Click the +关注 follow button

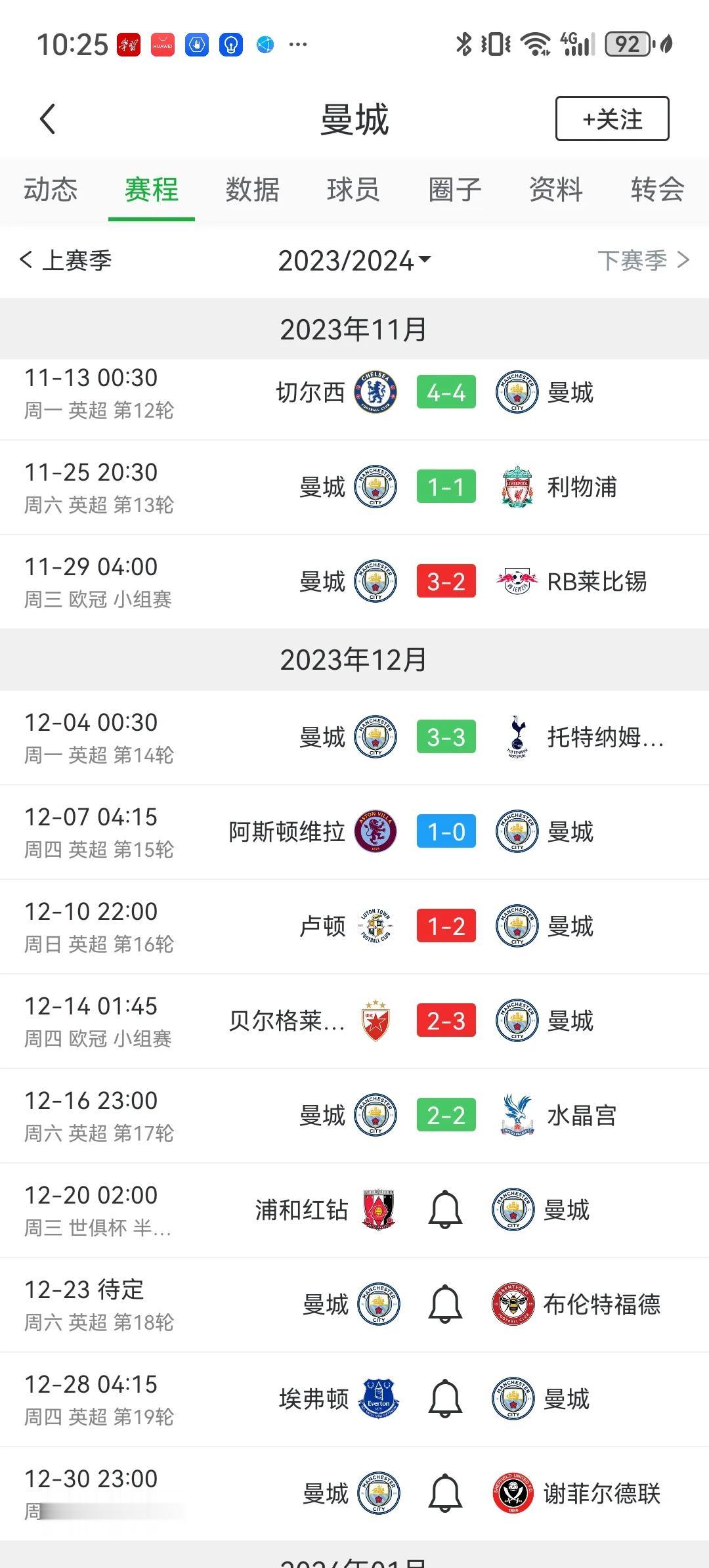(x=612, y=119)
